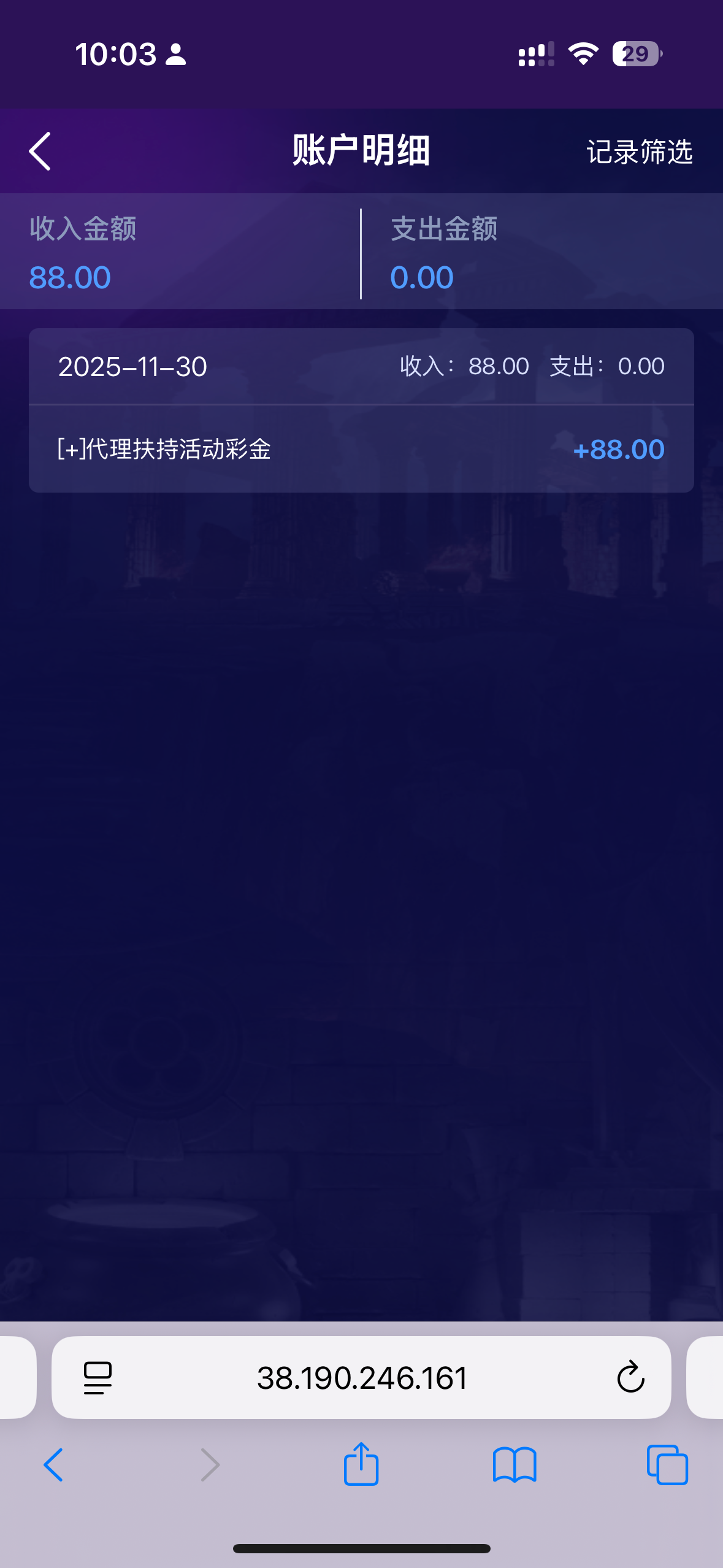Open Safari bookmarks
This screenshot has height=1568, width=723.
click(515, 1465)
